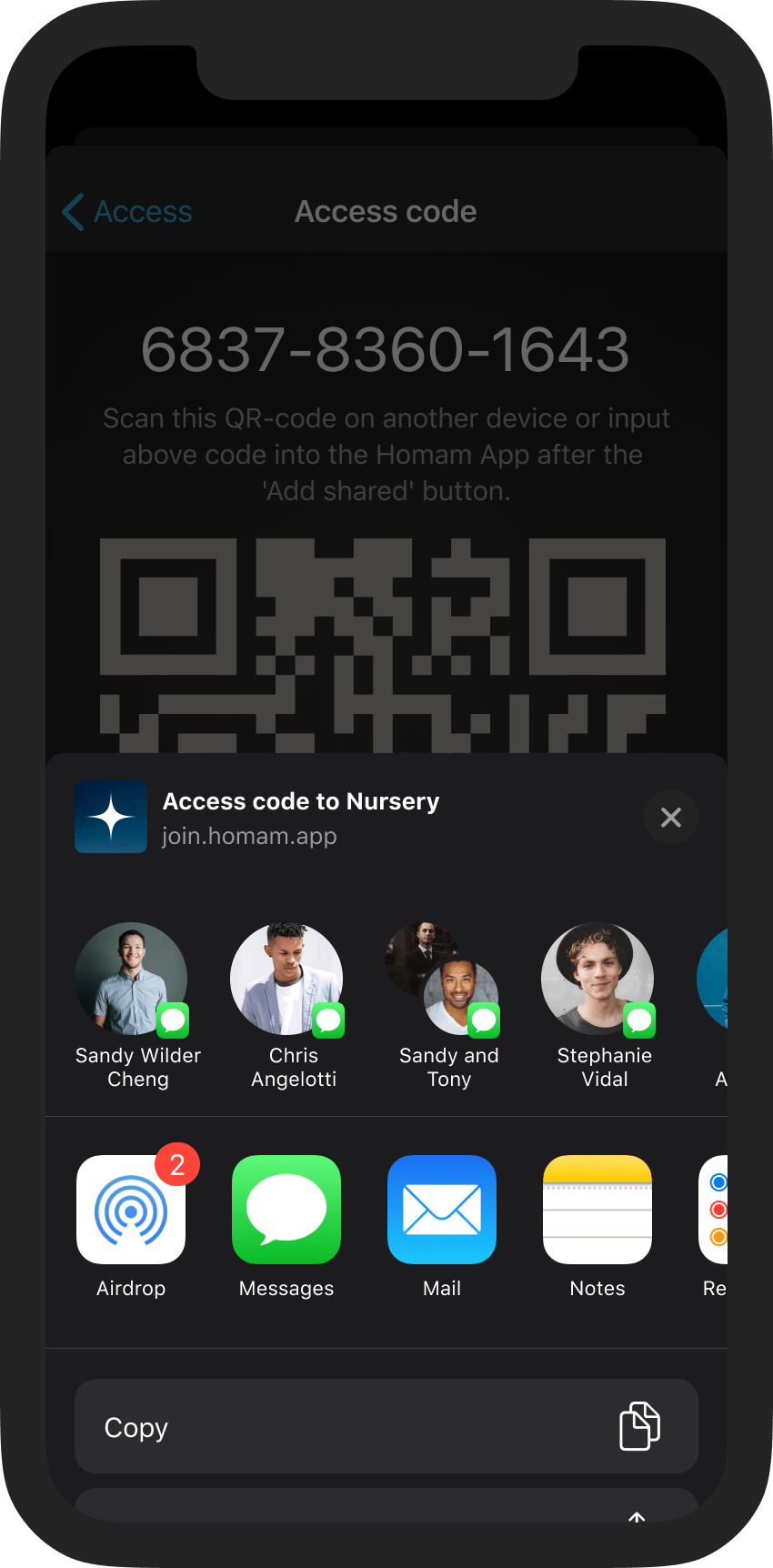The image size is (773, 1568).
Task: Close the share sheet
Action: pyautogui.click(x=671, y=817)
